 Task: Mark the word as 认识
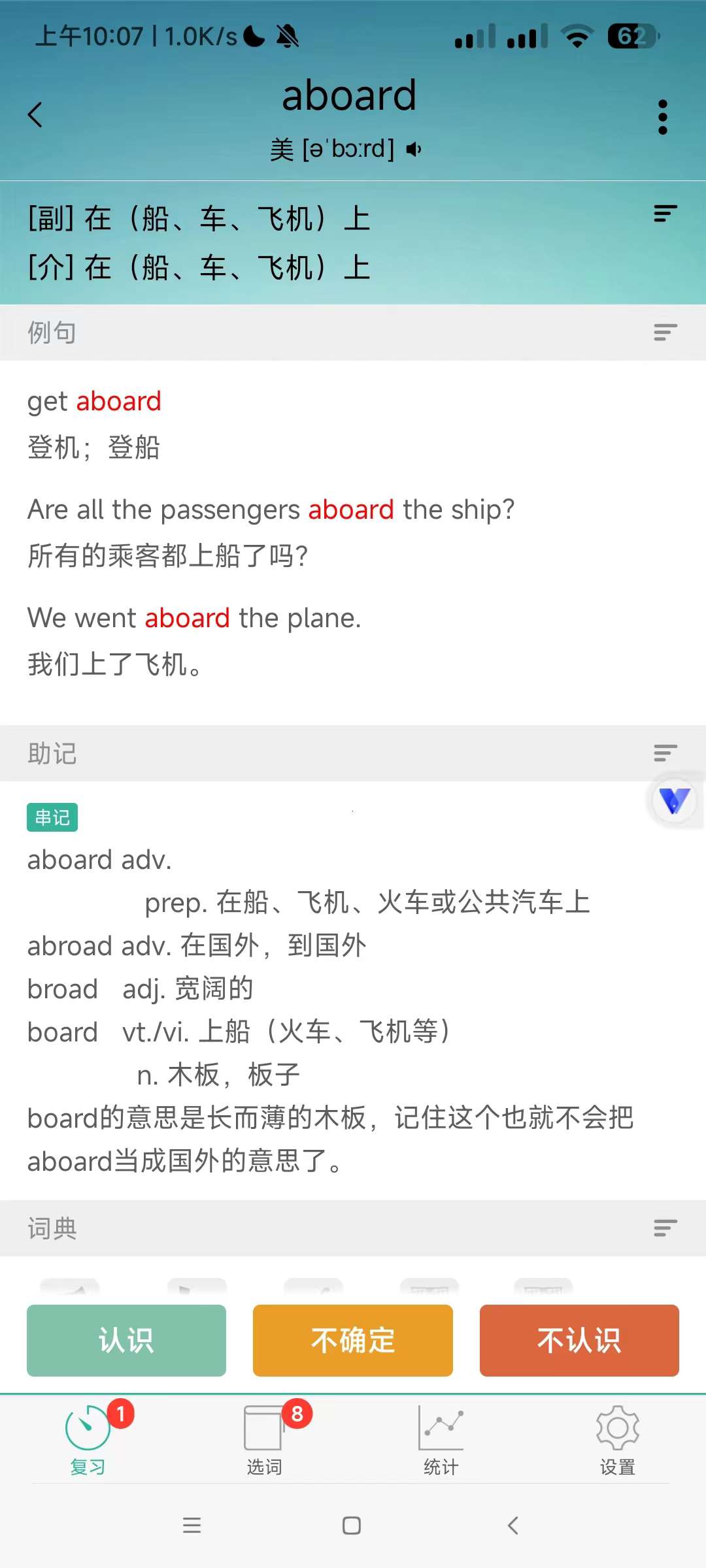pyautogui.click(x=126, y=1340)
